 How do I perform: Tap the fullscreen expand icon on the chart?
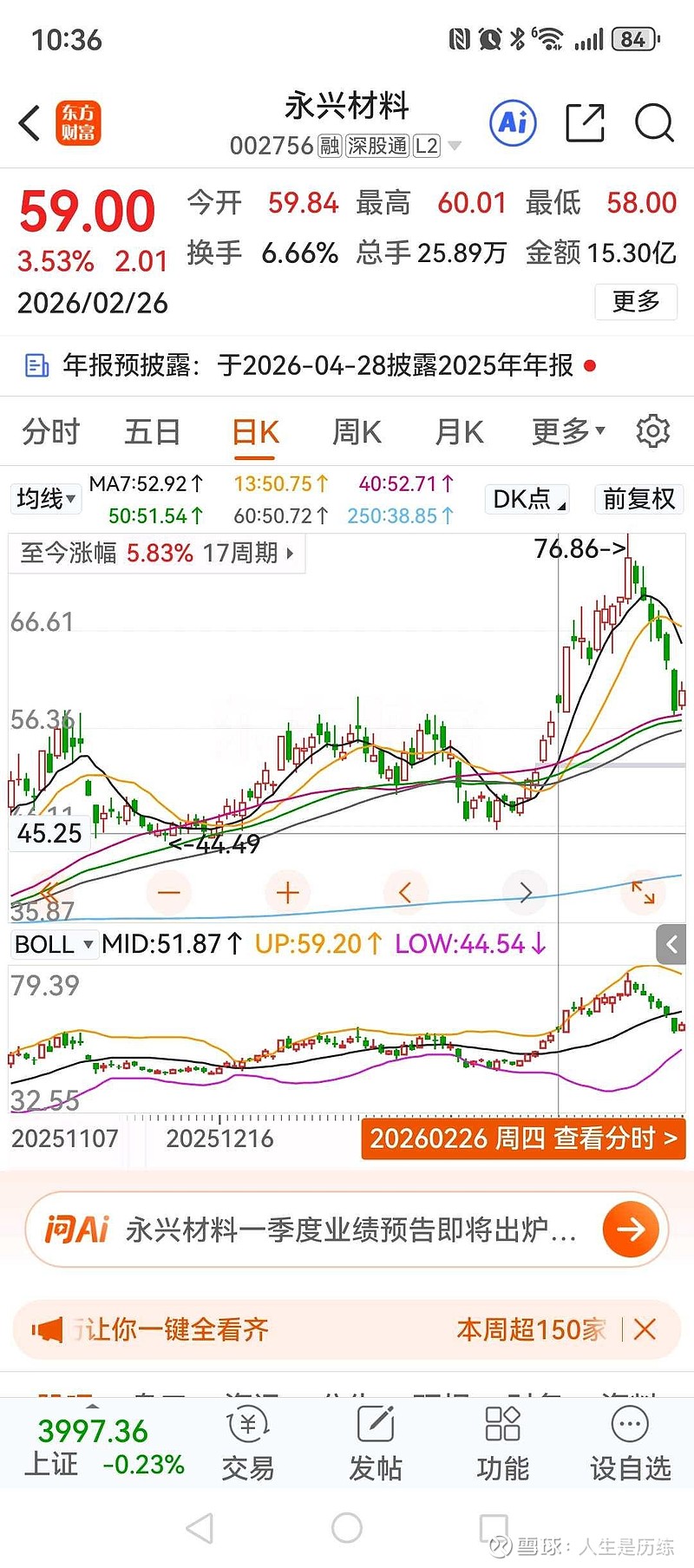[643, 892]
